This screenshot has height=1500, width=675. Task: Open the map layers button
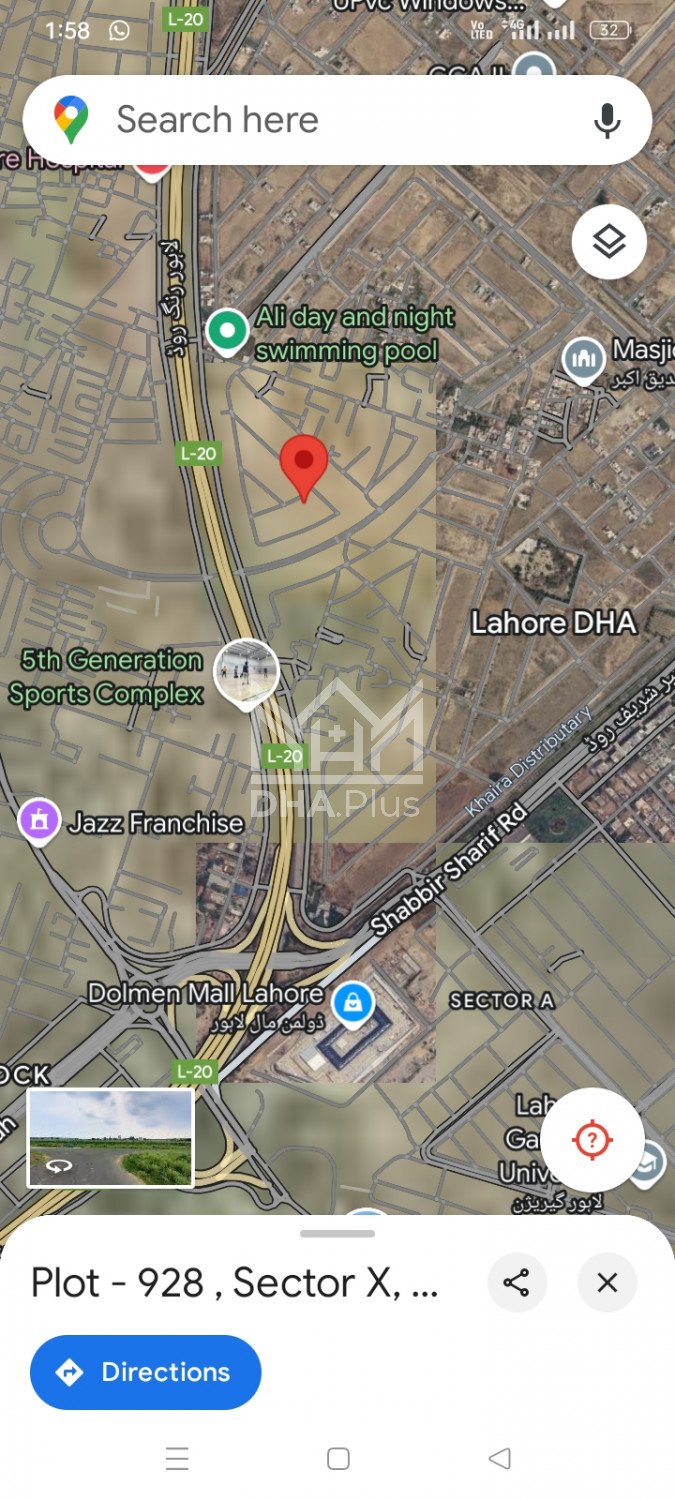tap(609, 241)
